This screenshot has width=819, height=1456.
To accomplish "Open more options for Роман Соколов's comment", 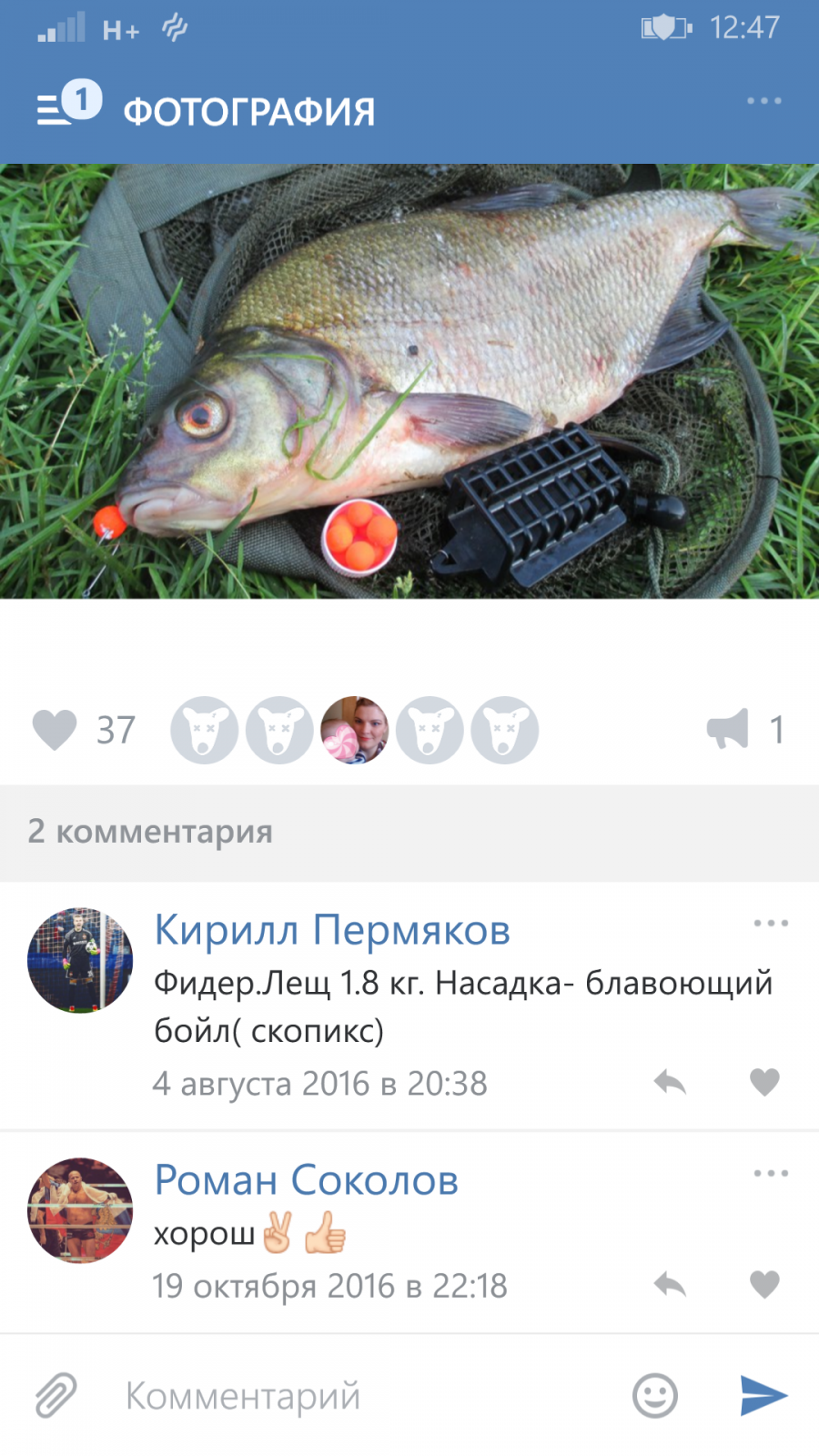I will coord(770,1174).
